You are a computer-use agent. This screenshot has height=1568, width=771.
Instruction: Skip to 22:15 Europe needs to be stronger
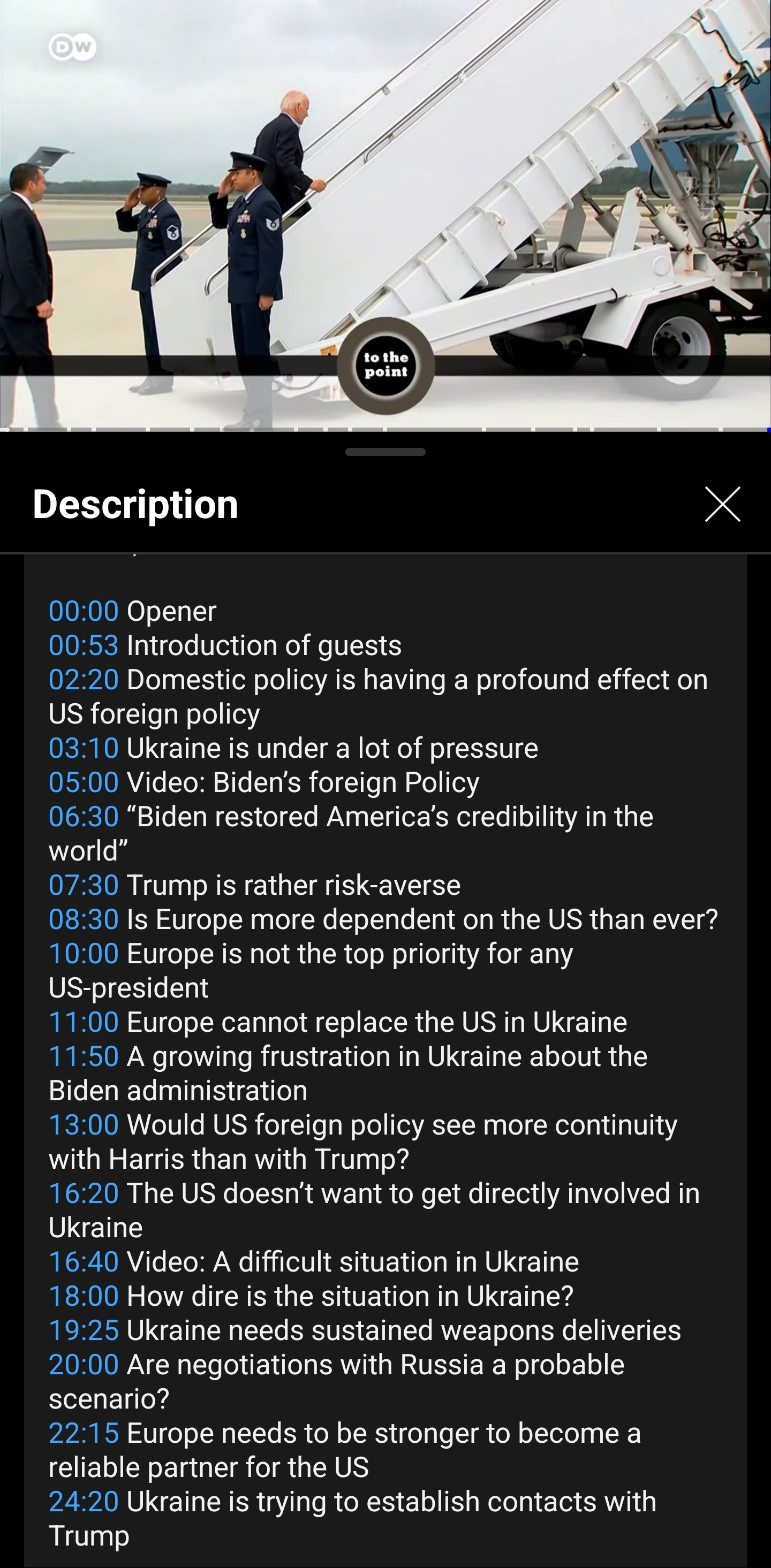click(x=84, y=1433)
